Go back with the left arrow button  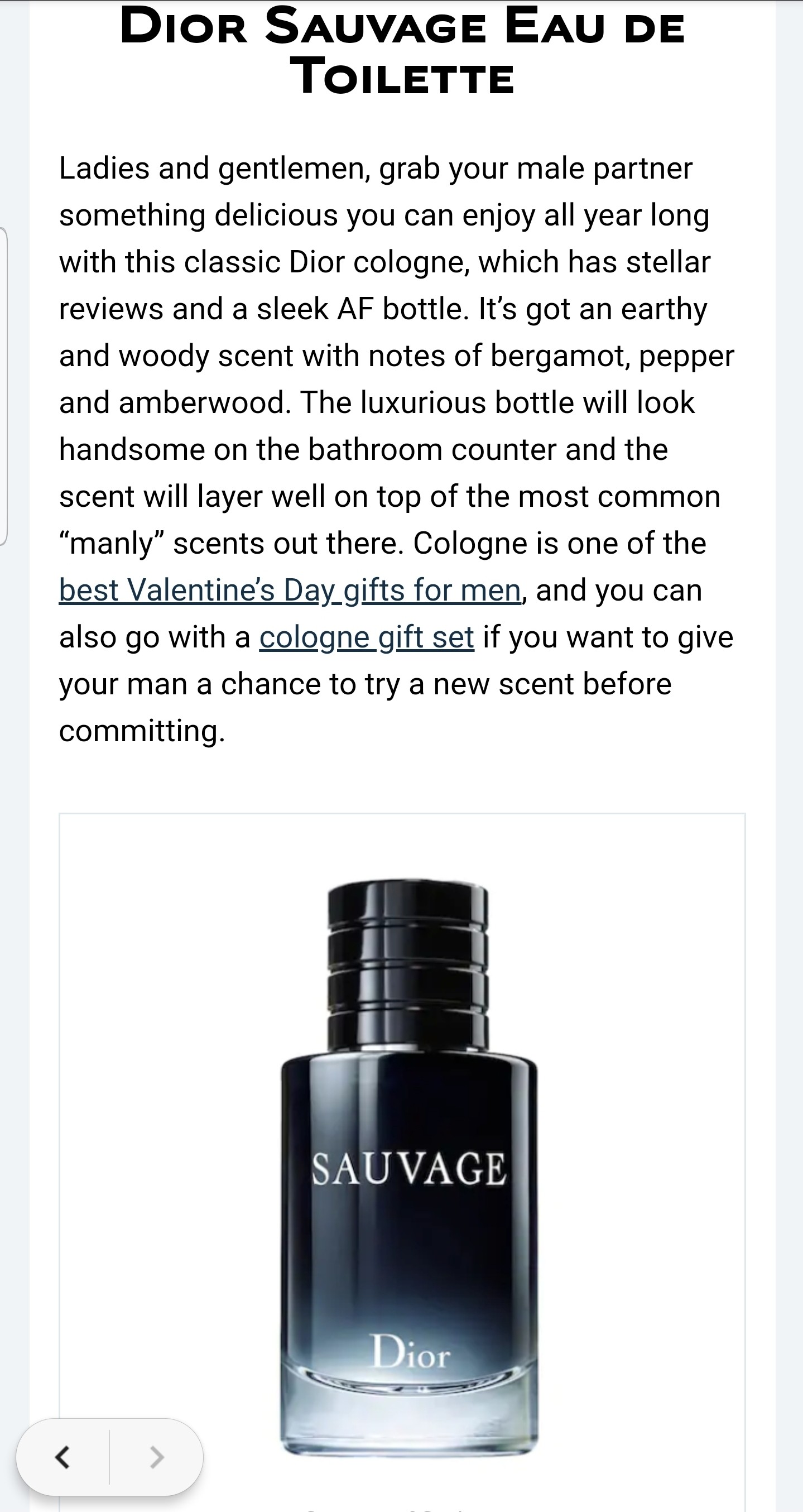(63, 1457)
